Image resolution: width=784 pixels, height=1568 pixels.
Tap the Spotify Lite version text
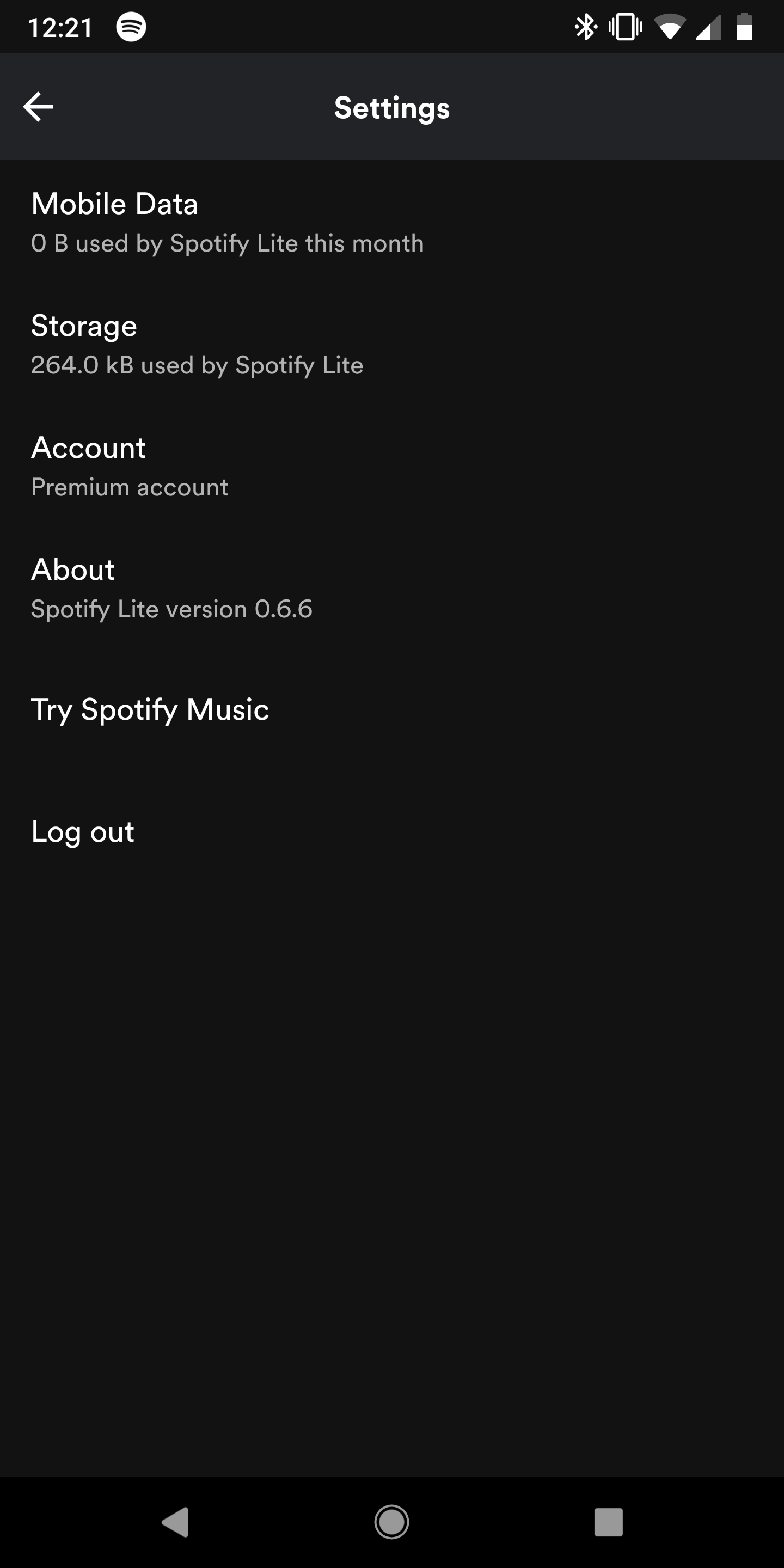tap(171, 608)
